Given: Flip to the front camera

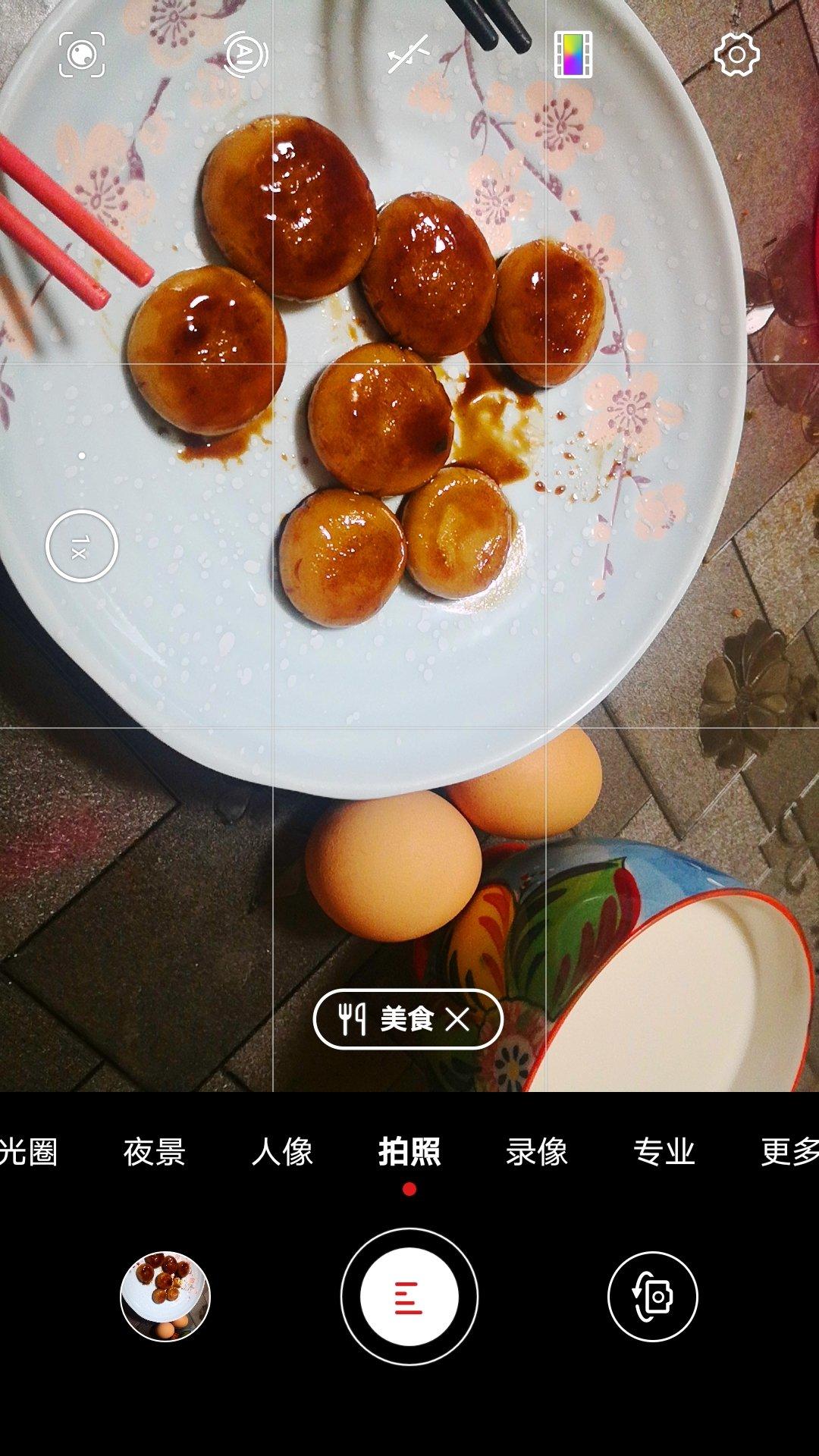Looking at the screenshot, I should point(653,1297).
